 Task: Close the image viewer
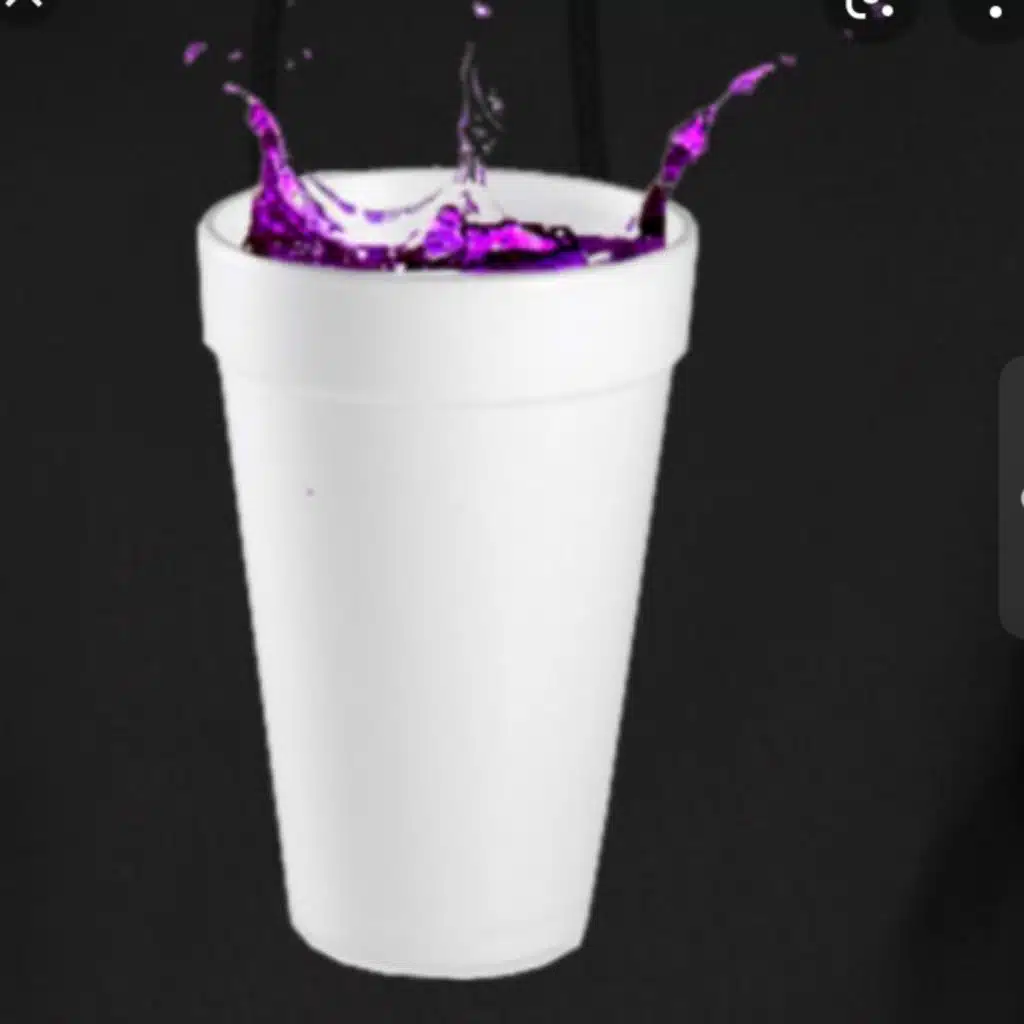pyautogui.click(x=26, y=3)
